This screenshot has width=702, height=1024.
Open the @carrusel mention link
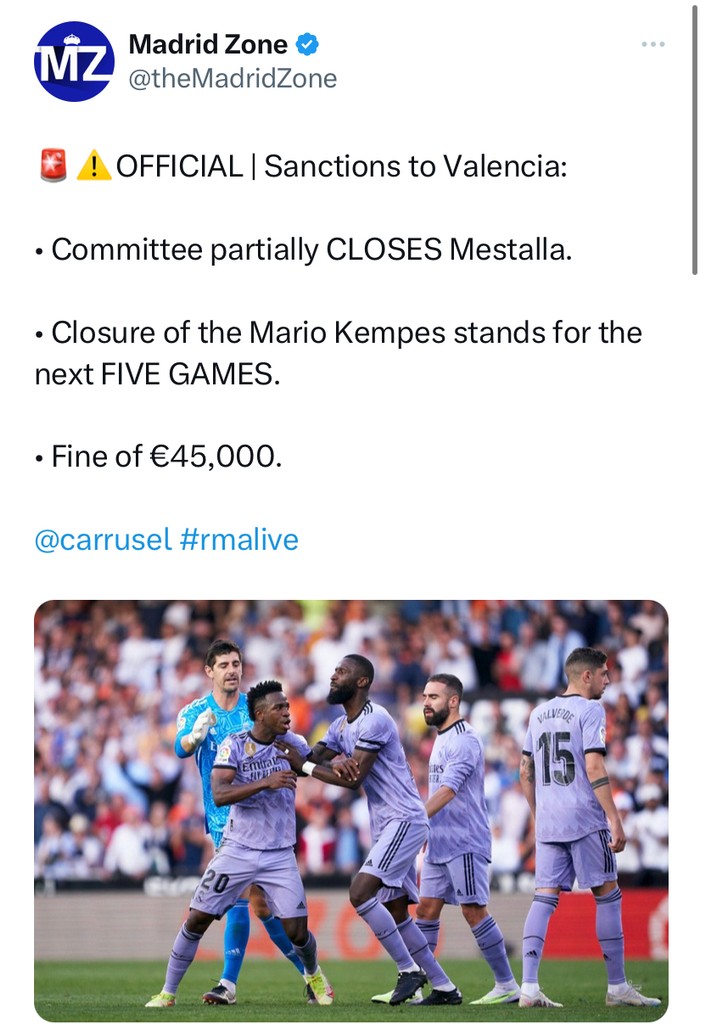(x=103, y=540)
